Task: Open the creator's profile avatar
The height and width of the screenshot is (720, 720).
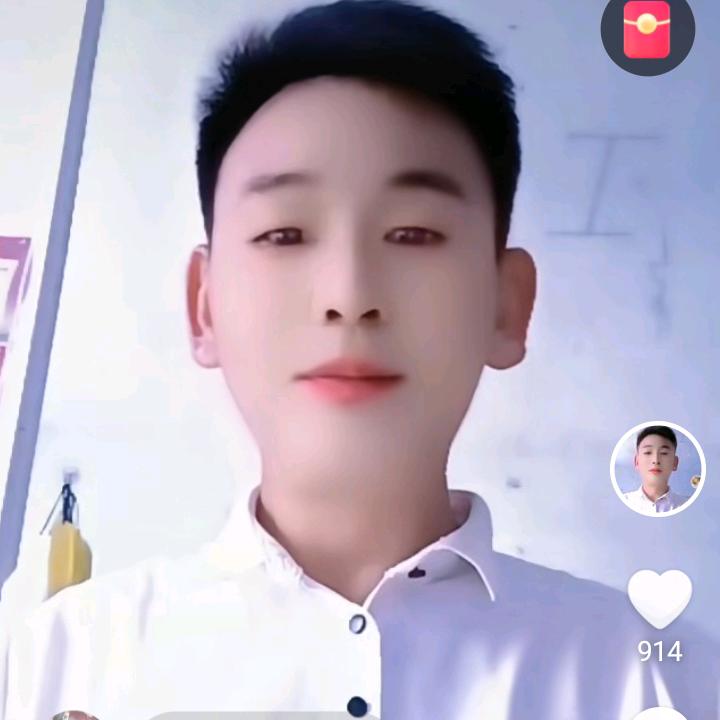Action: 657,469
